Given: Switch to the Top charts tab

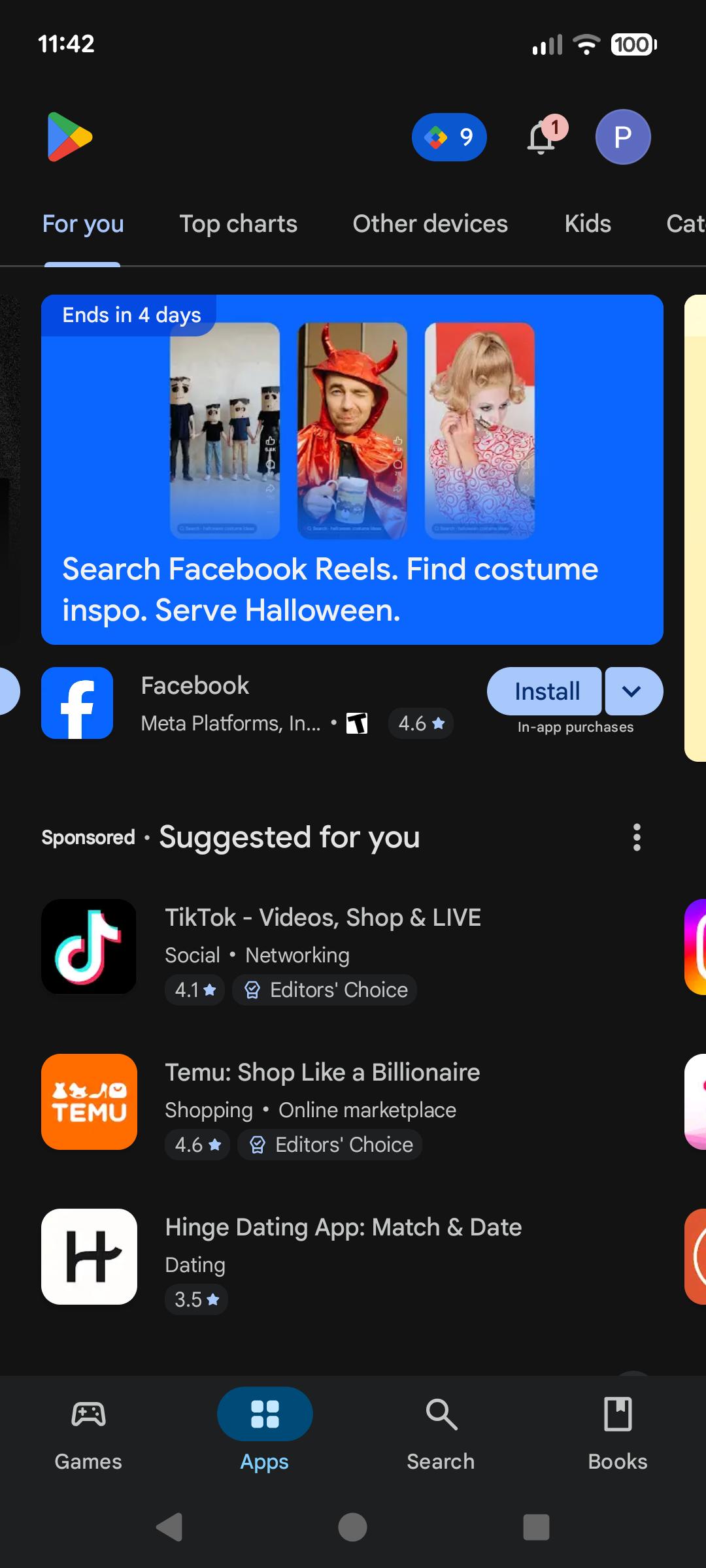Looking at the screenshot, I should [238, 224].
